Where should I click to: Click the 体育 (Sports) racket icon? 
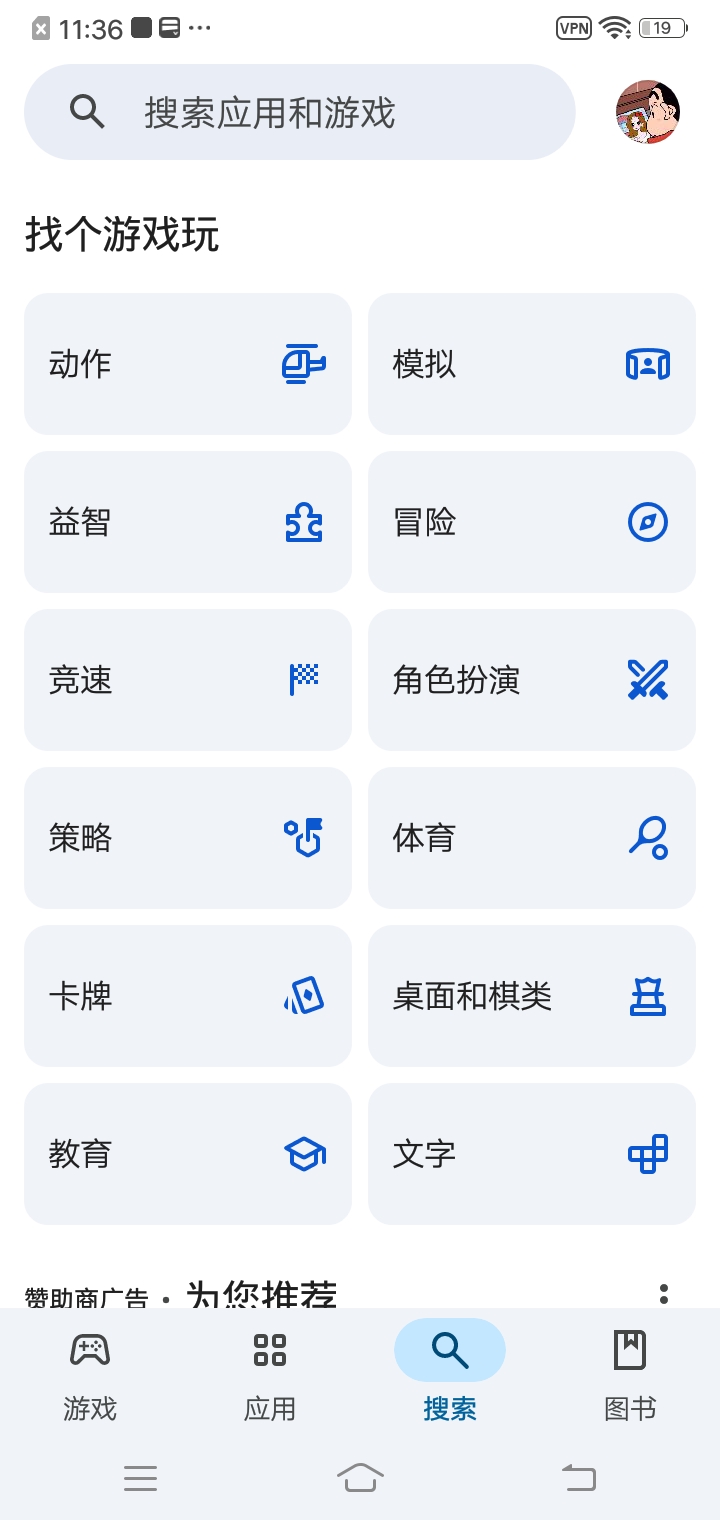[x=647, y=838]
